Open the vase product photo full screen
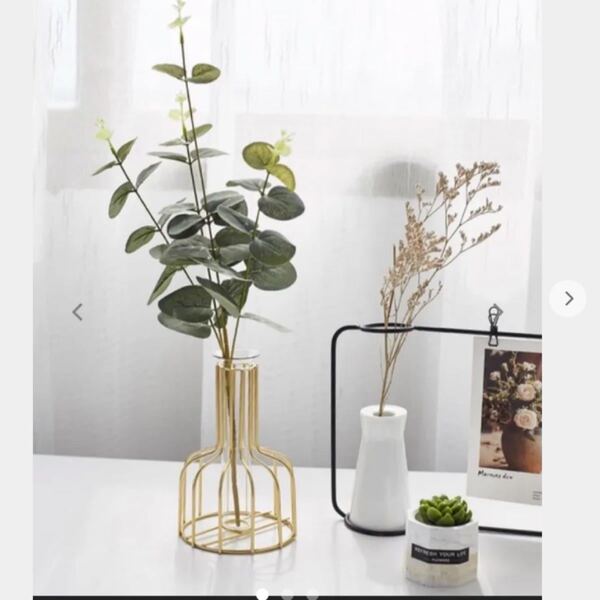 [300, 300]
